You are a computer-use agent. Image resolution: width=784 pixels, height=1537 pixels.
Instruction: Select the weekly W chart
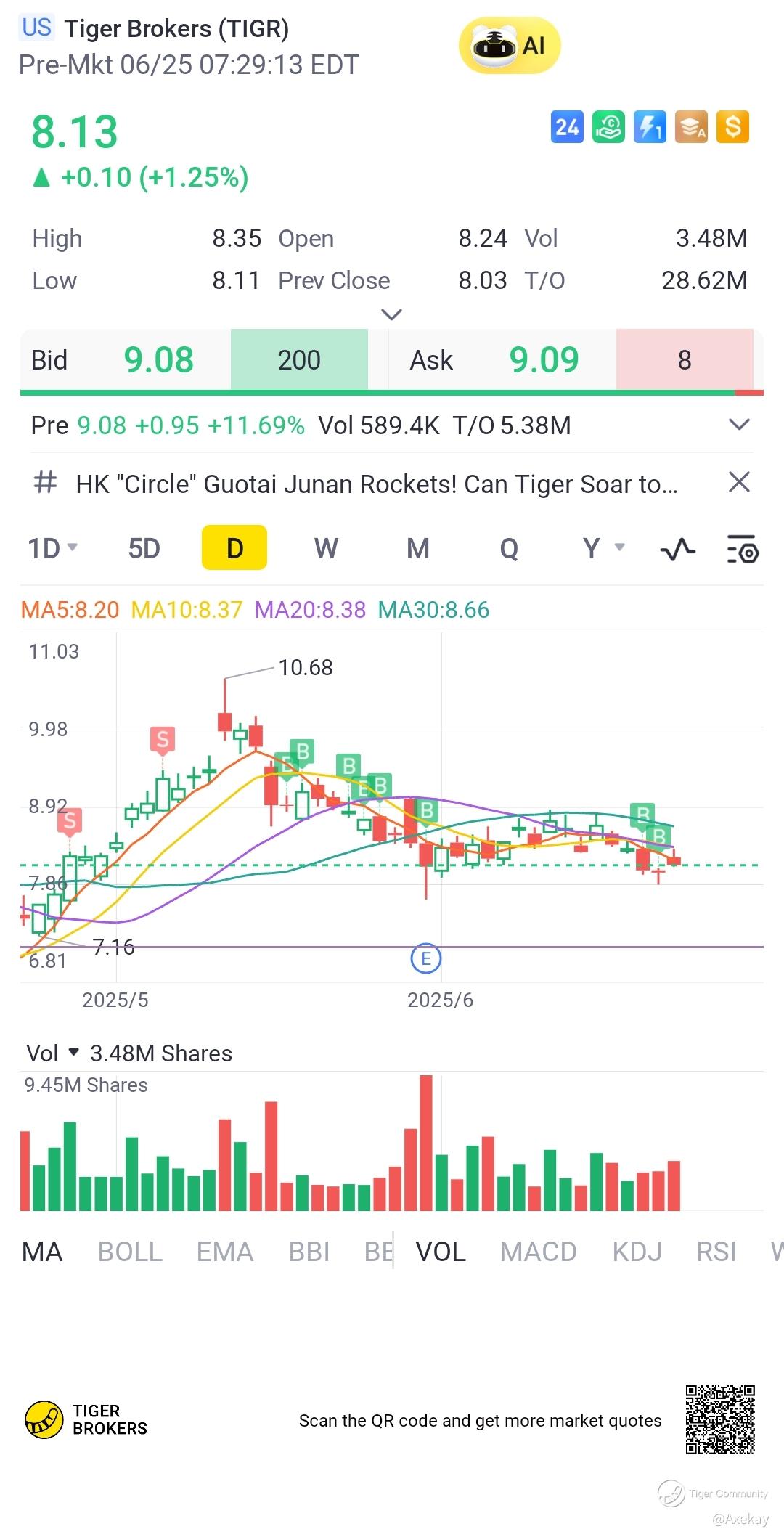pos(326,548)
